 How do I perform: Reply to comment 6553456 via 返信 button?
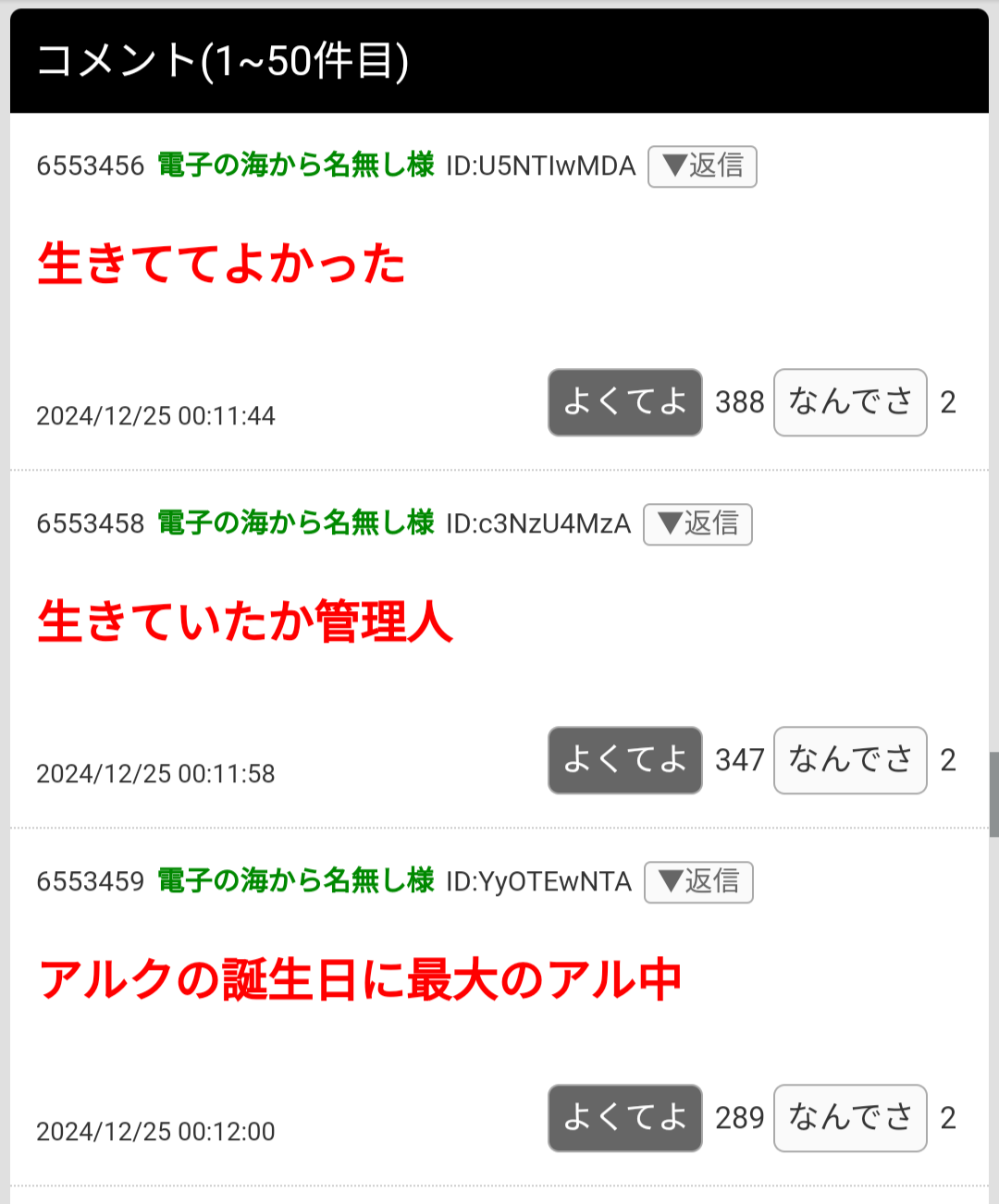pos(702,166)
